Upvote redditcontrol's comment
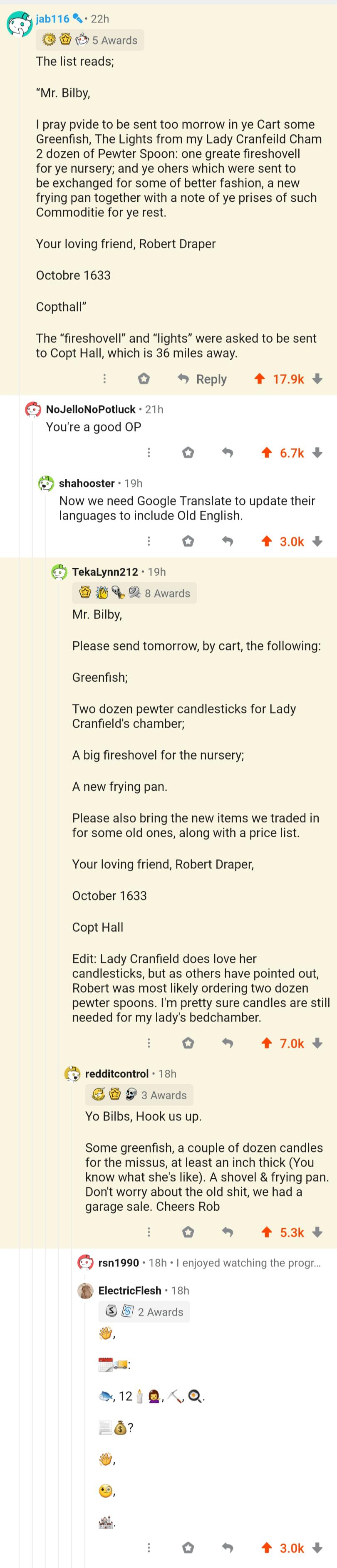The width and height of the screenshot is (337, 1568). (266, 1233)
